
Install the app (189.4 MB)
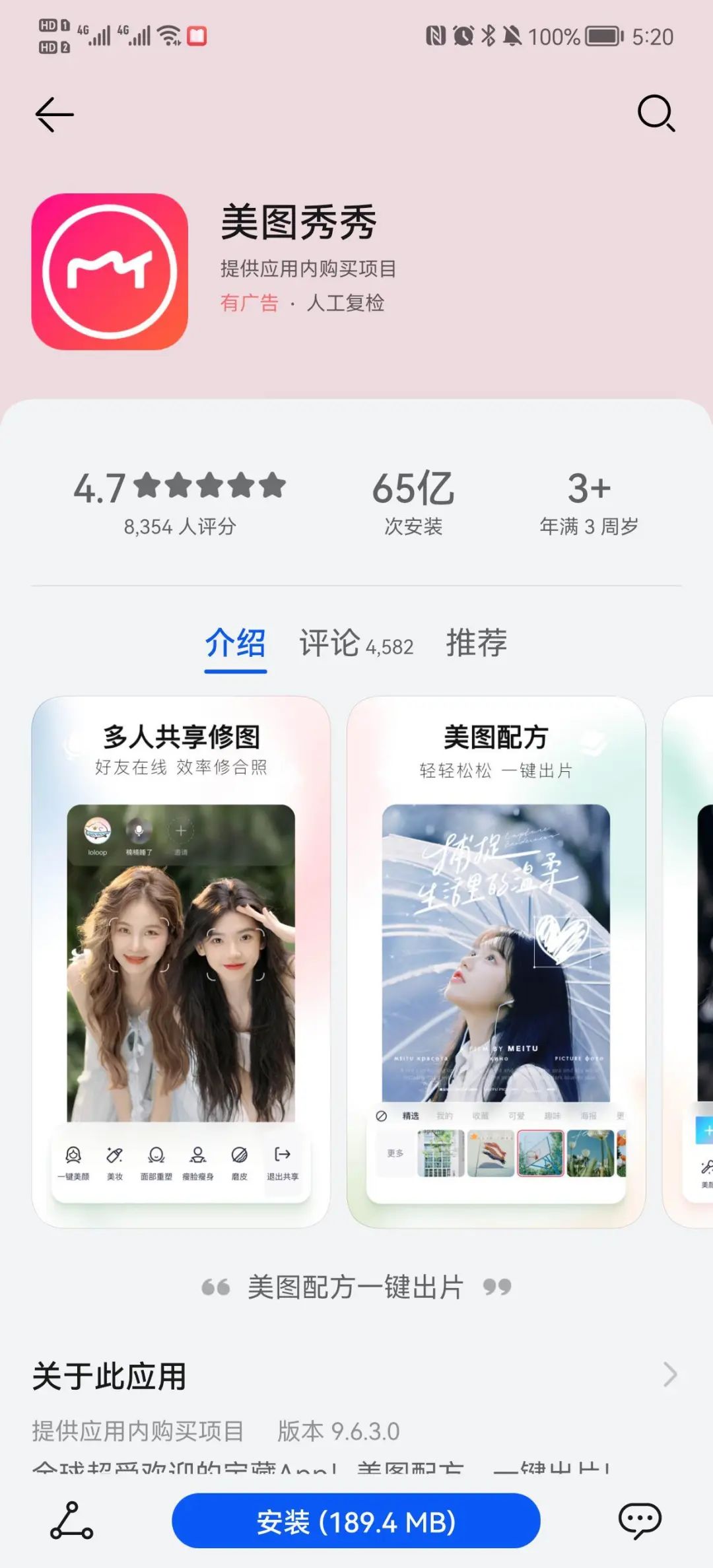356,1522
